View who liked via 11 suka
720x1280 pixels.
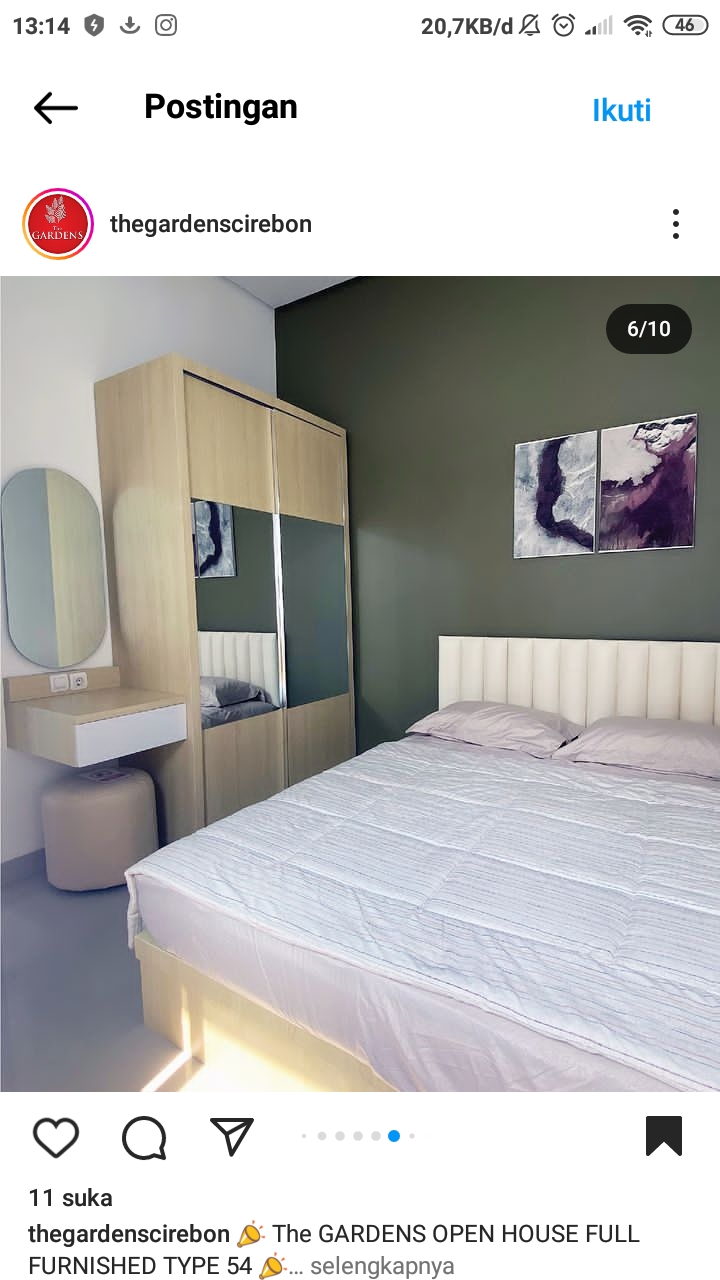tap(70, 1197)
